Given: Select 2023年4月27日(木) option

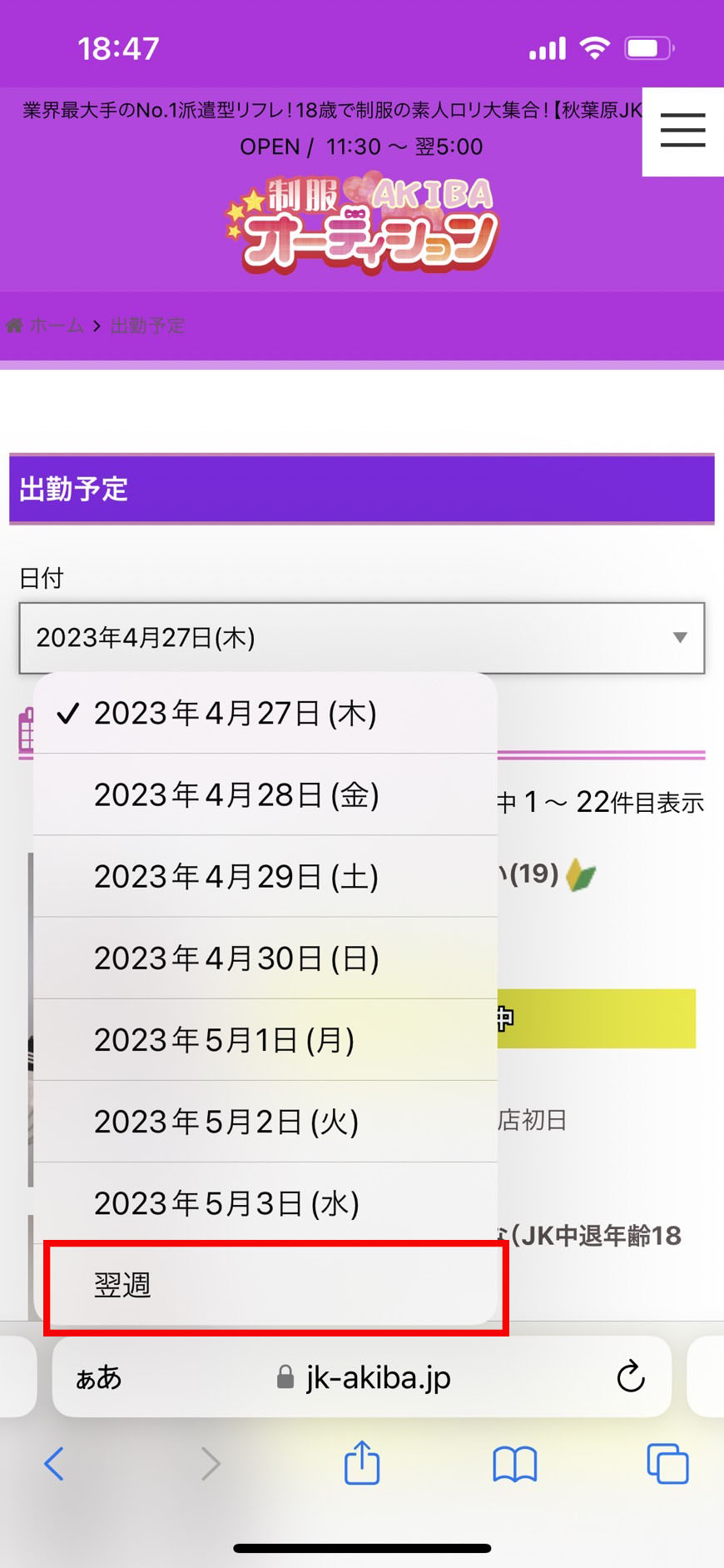Looking at the screenshot, I should pos(265,714).
